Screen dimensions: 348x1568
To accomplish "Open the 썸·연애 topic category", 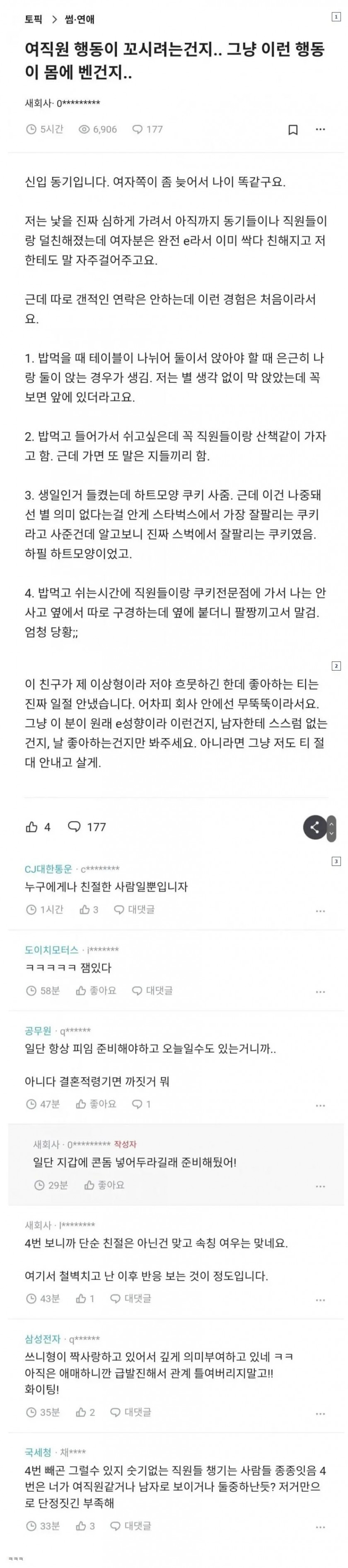I will pos(79,19).
